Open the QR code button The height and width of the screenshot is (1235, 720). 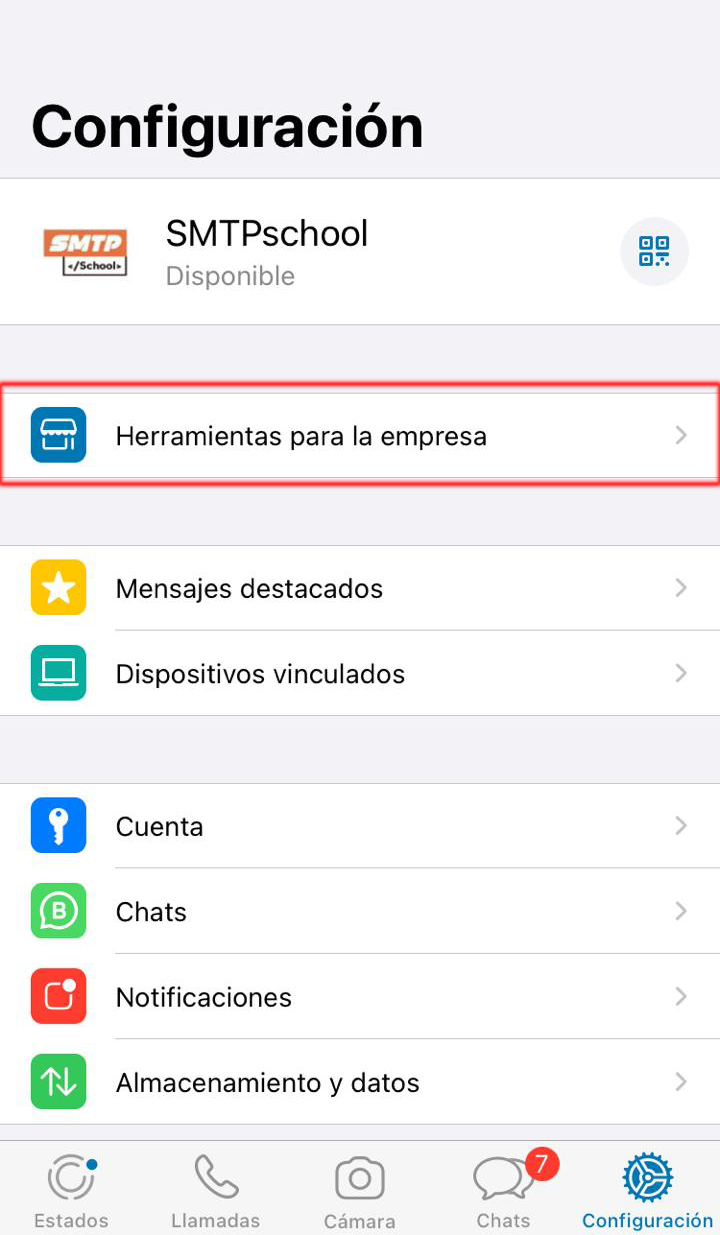click(654, 251)
